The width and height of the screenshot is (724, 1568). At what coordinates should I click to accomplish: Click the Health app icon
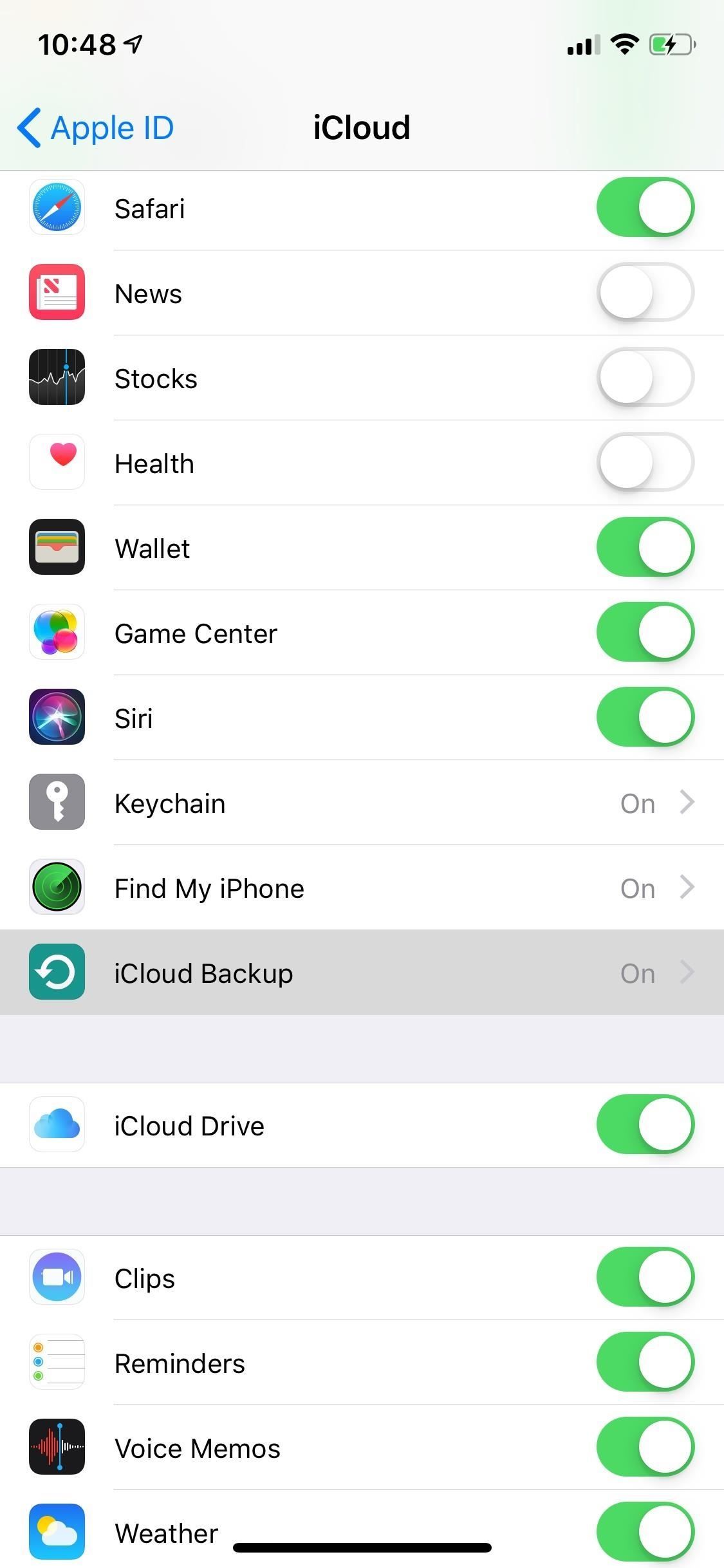tap(57, 463)
